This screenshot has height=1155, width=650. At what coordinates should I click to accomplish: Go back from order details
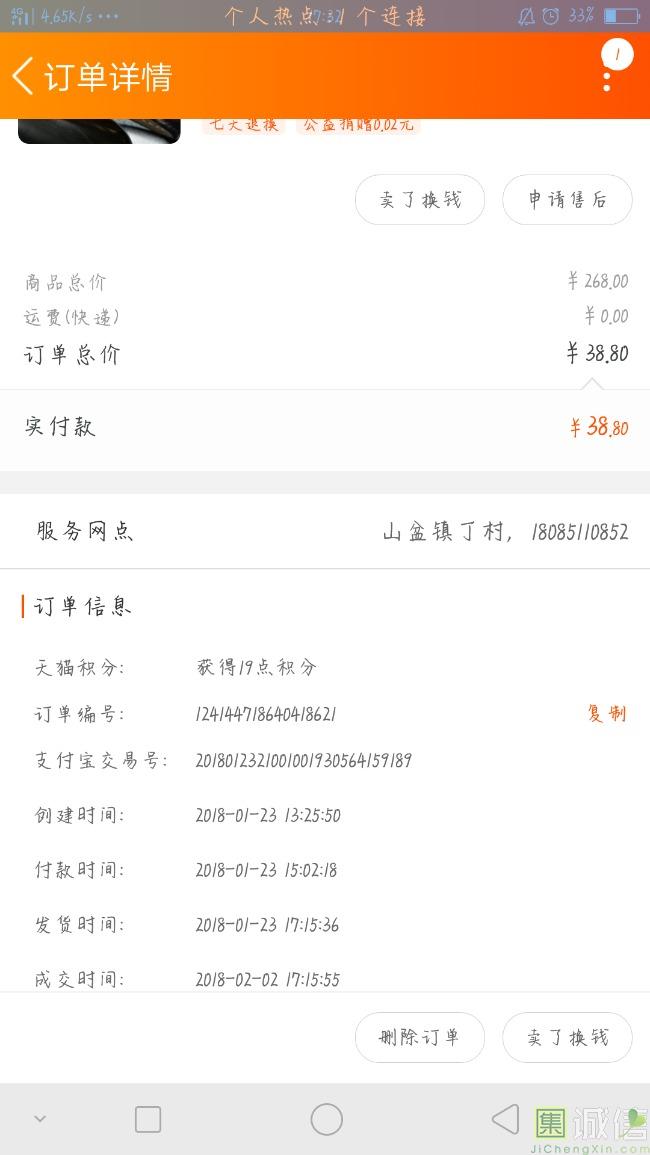pyautogui.click(x=24, y=76)
